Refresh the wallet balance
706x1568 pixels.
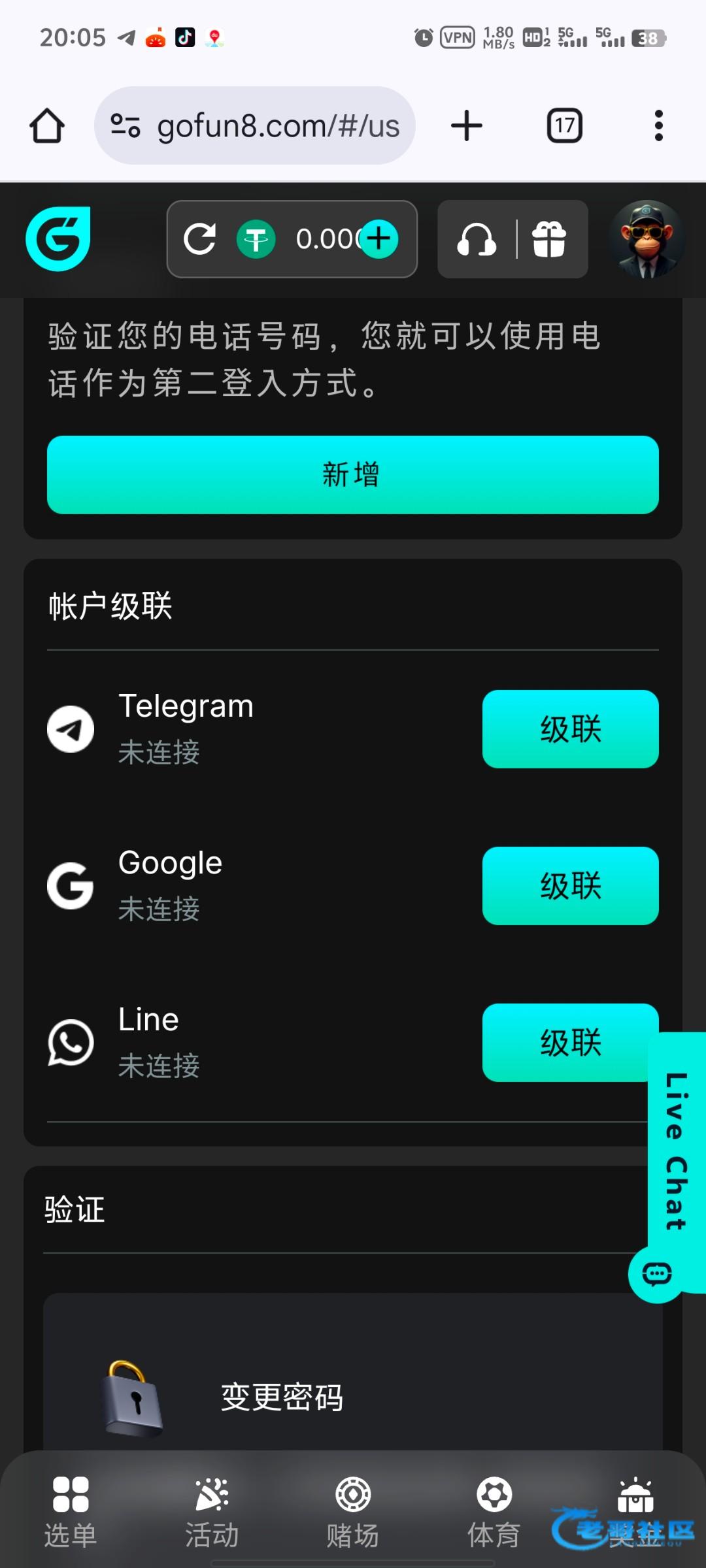[x=200, y=238]
